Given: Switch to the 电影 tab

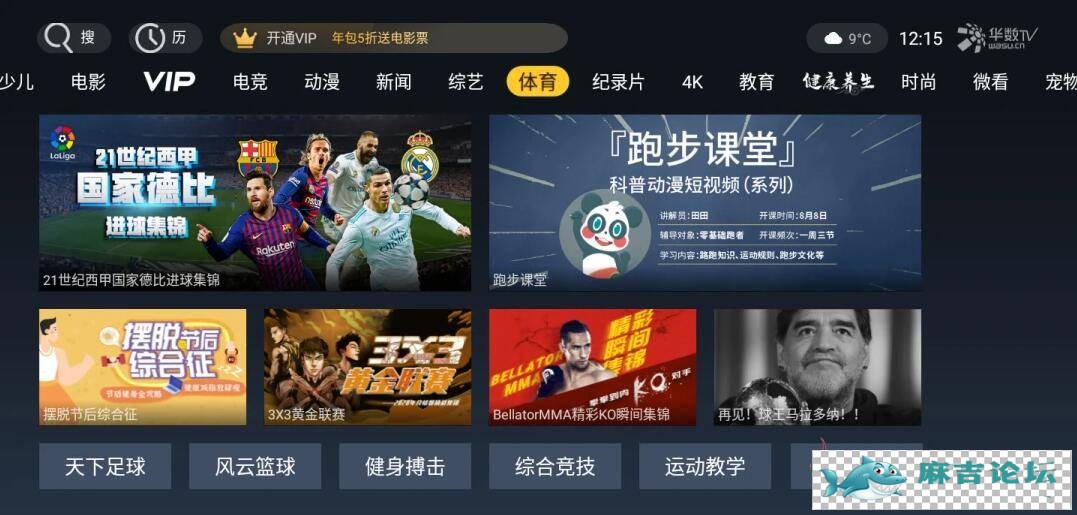Looking at the screenshot, I should (88, 82).
